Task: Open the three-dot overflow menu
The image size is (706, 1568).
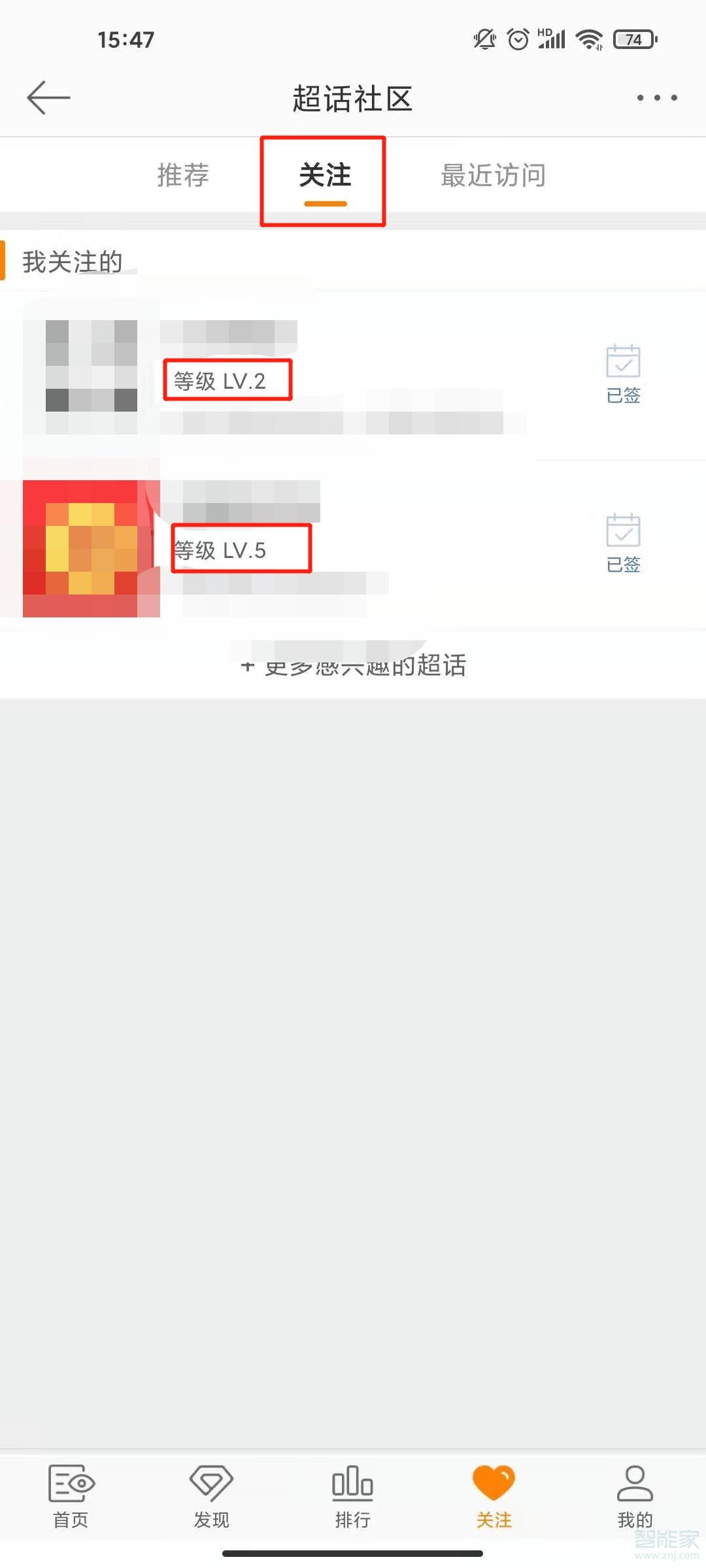Action: (x=656, y=98)
